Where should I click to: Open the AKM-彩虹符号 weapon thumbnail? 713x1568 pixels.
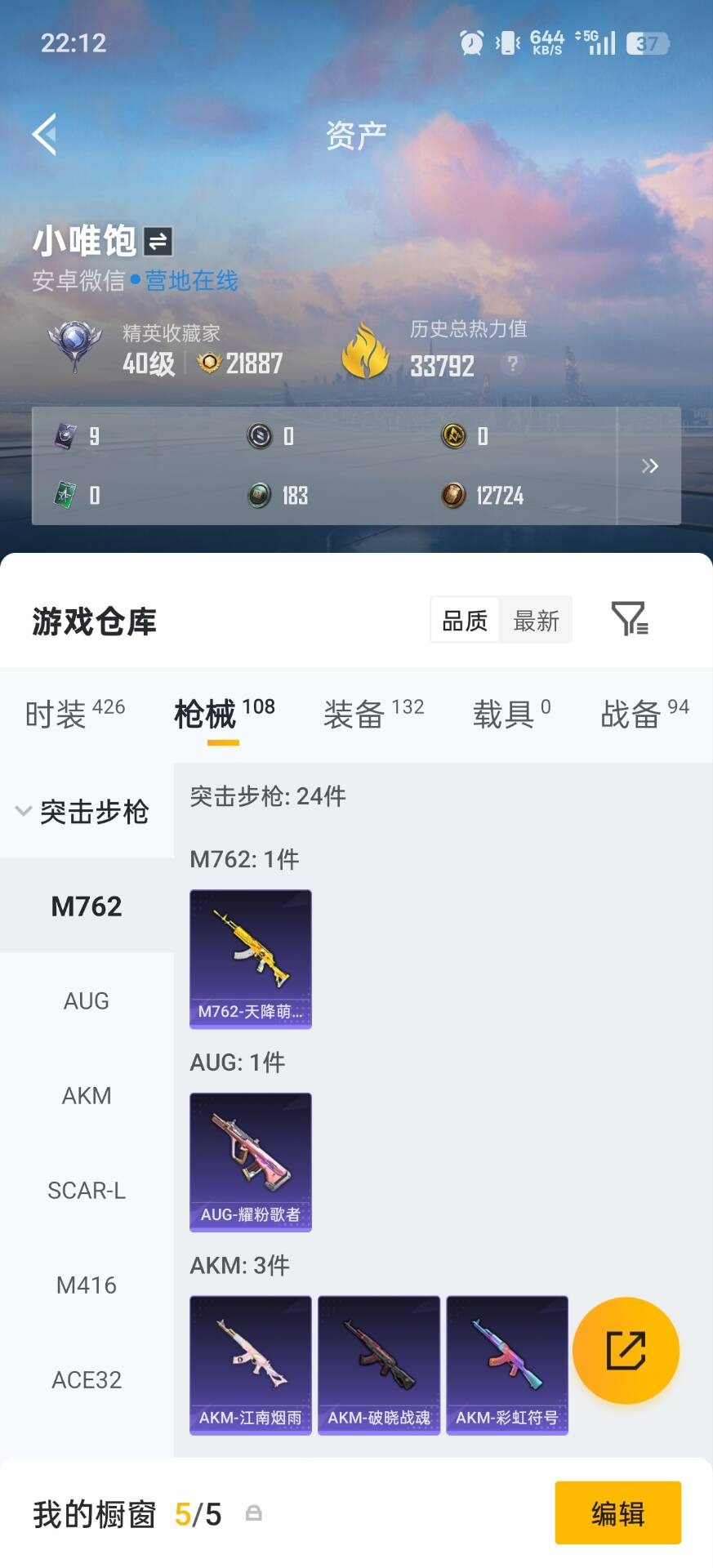click(x=507, y=1364)
